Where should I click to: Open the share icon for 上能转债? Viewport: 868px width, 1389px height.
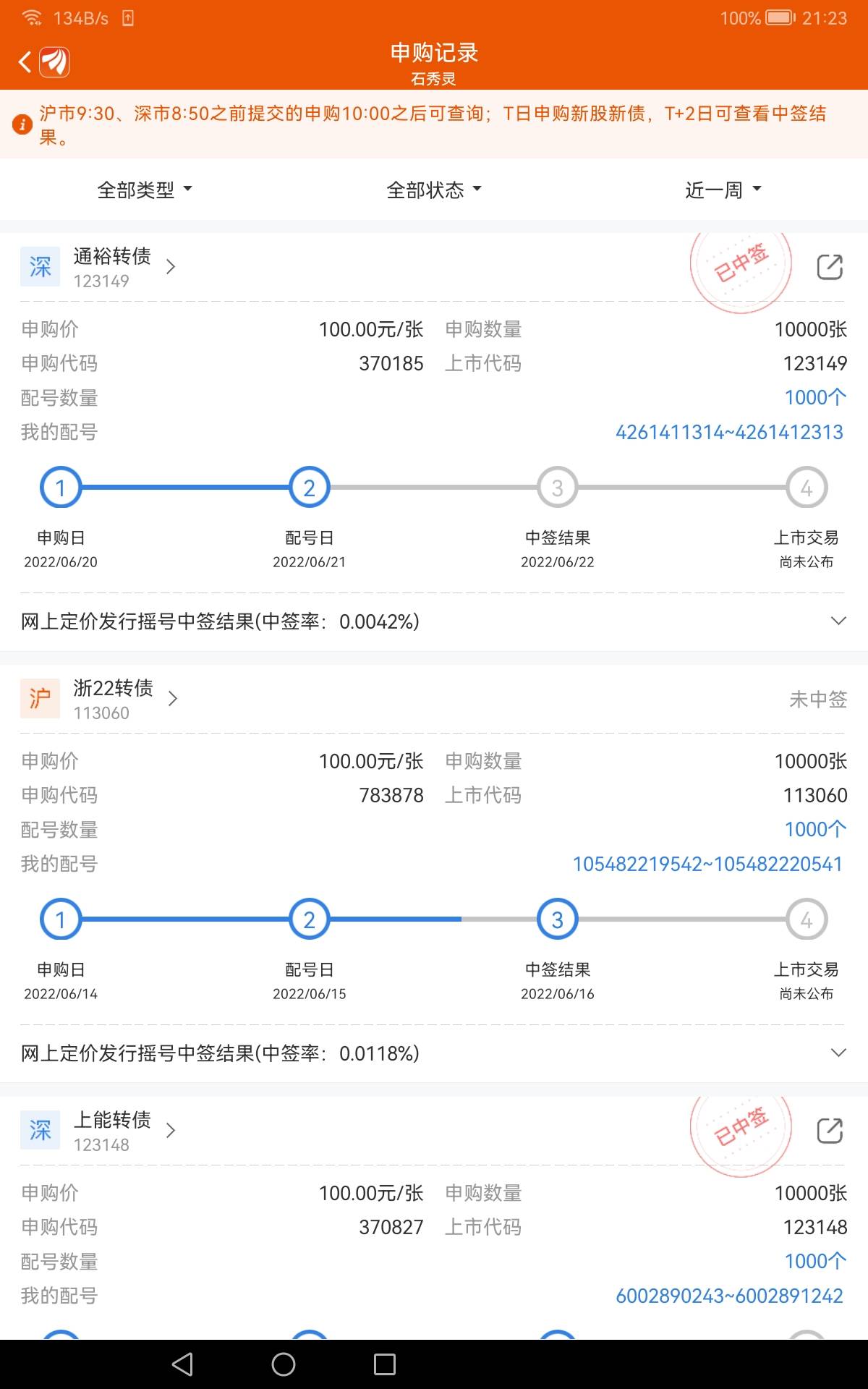point(830,1130)
